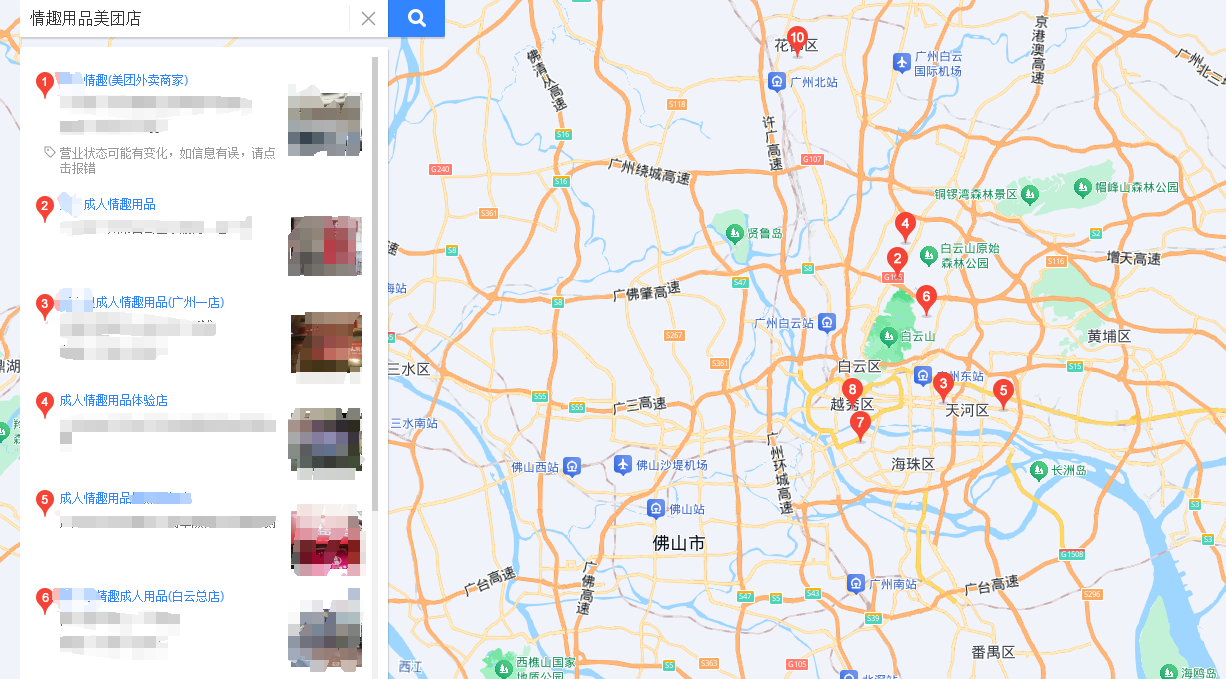The height and width of the screenshot is (679, 1226).
Task: Select map marker 7 near 越秀区
Action: [860, 424]
